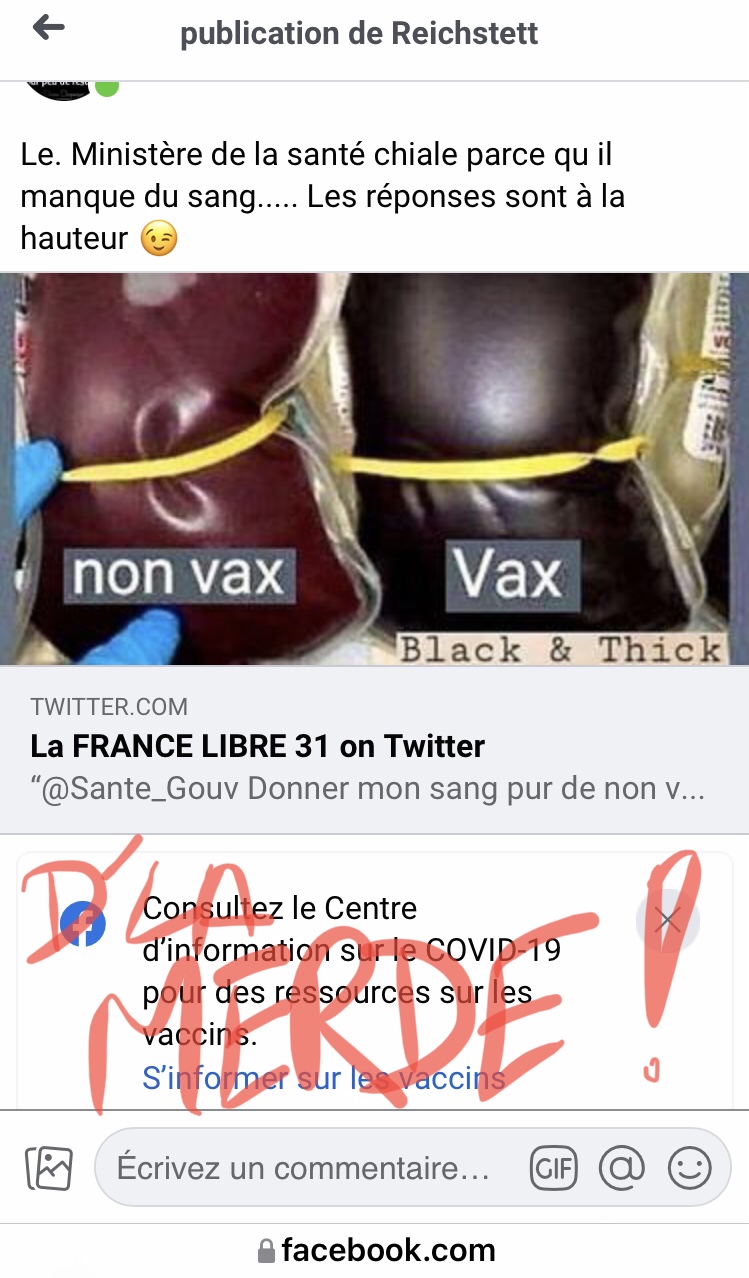Tap the Écrivez un commentaire field
This screenshot has height=1278, width=749.
click(x=303, y=1167)
